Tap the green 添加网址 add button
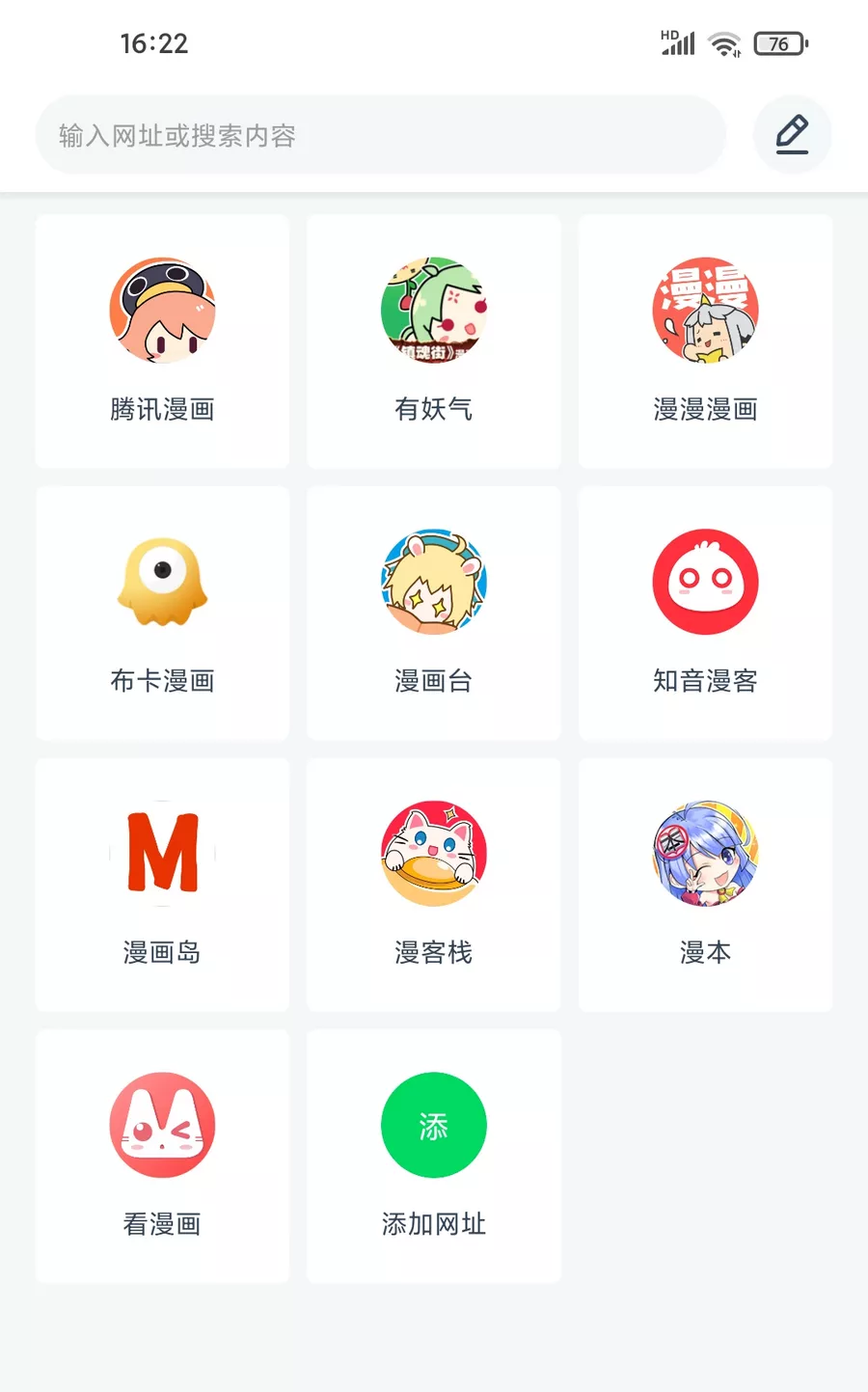The image size is (868, 1392). pos(433,1125)
